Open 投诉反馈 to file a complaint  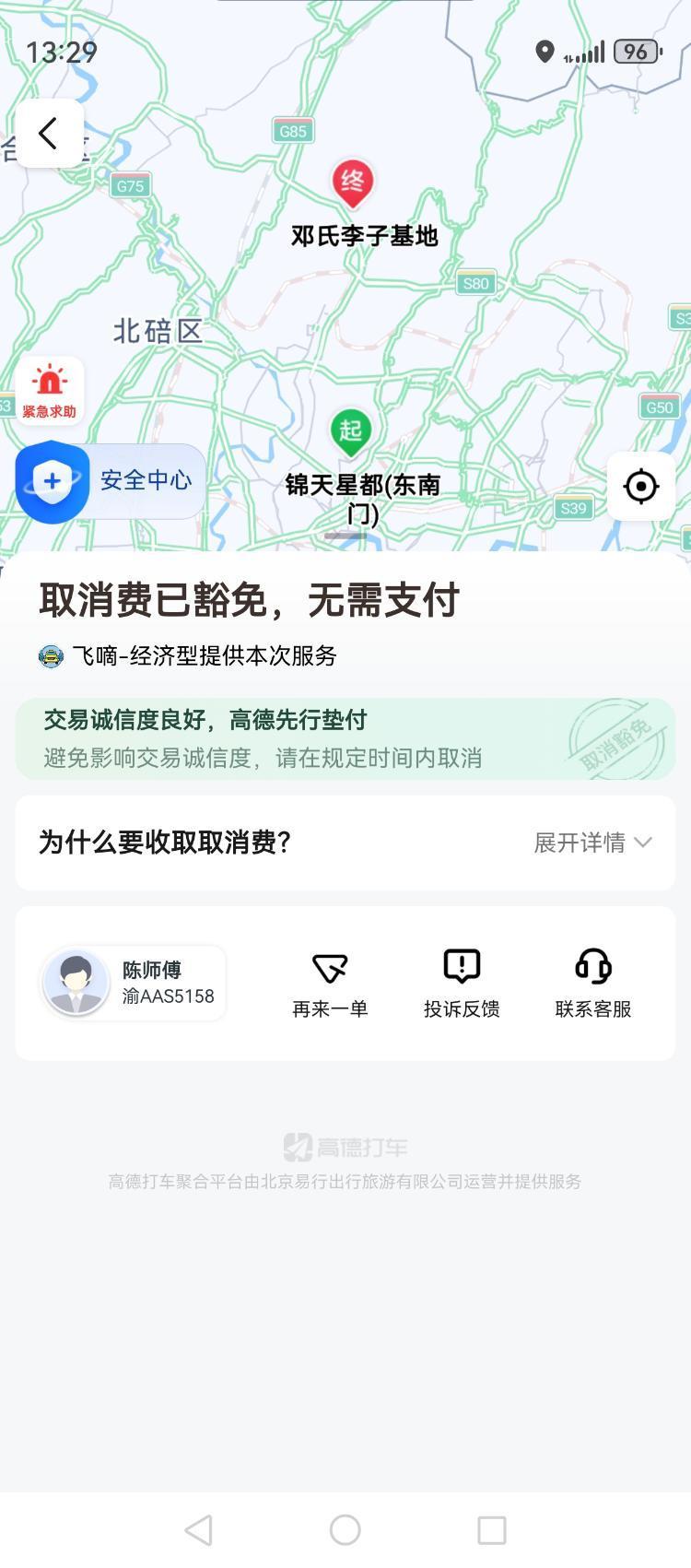coord(462,984)
